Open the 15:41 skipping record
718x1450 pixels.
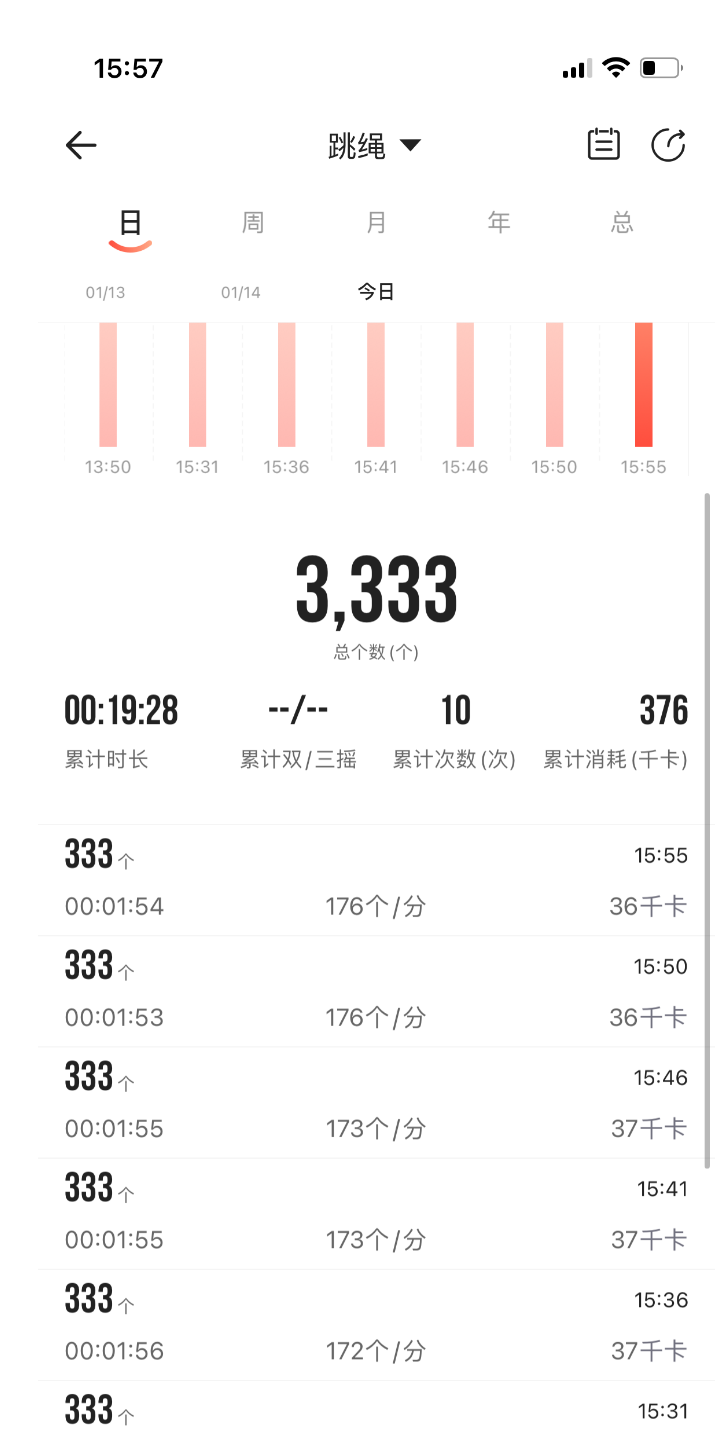(376, 1213)
